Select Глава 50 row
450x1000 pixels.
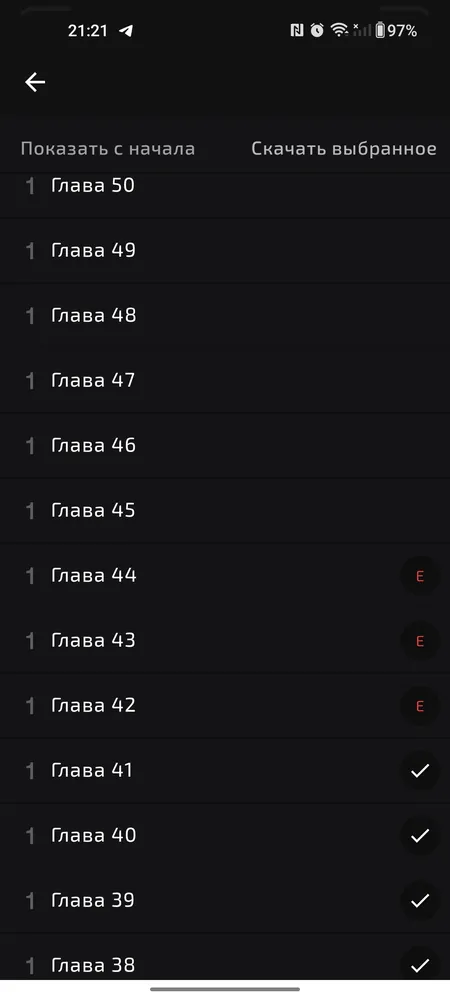click(225, 195)
